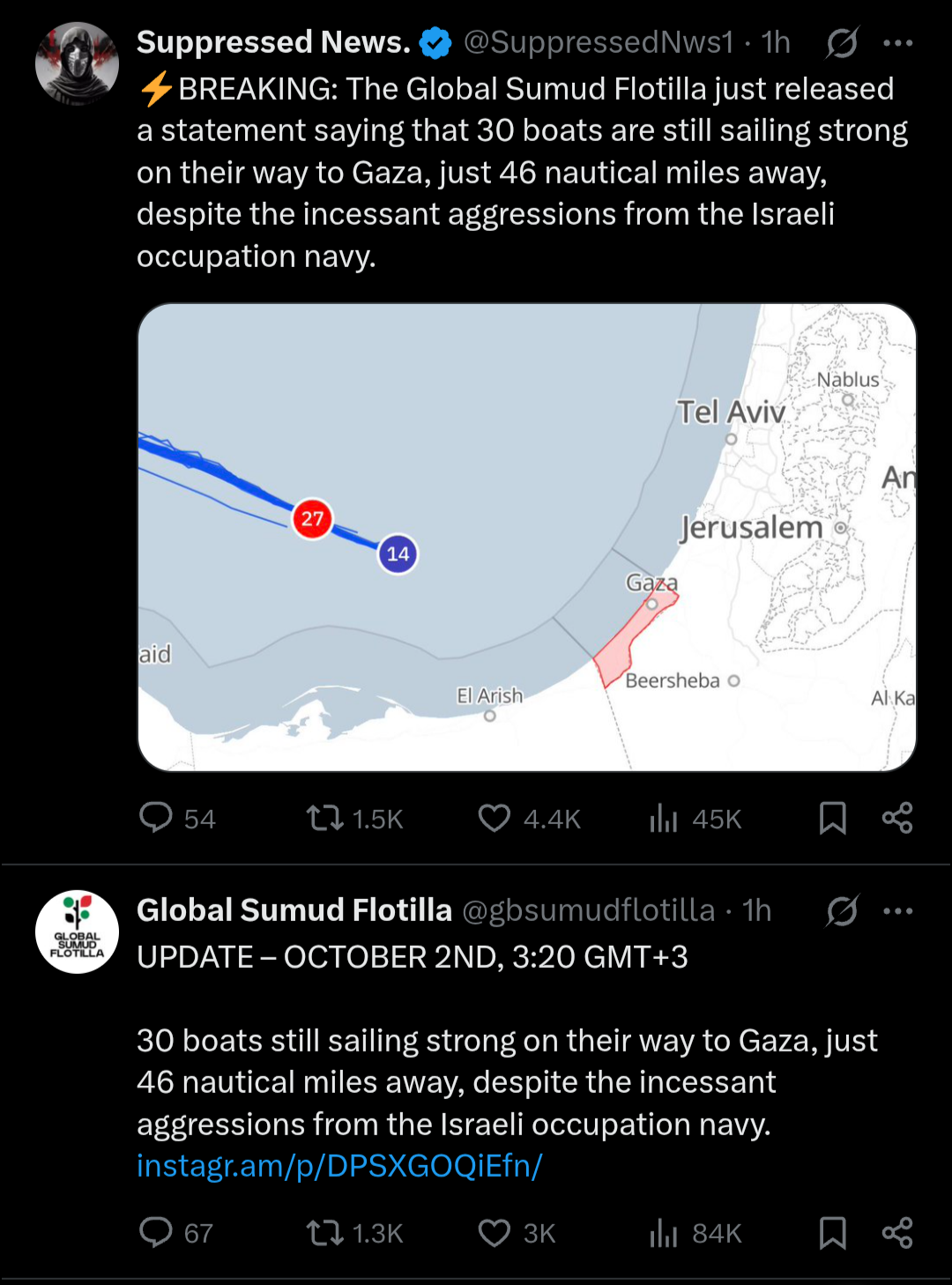Open Grok icon on Suppressed News post

[842, 42]
